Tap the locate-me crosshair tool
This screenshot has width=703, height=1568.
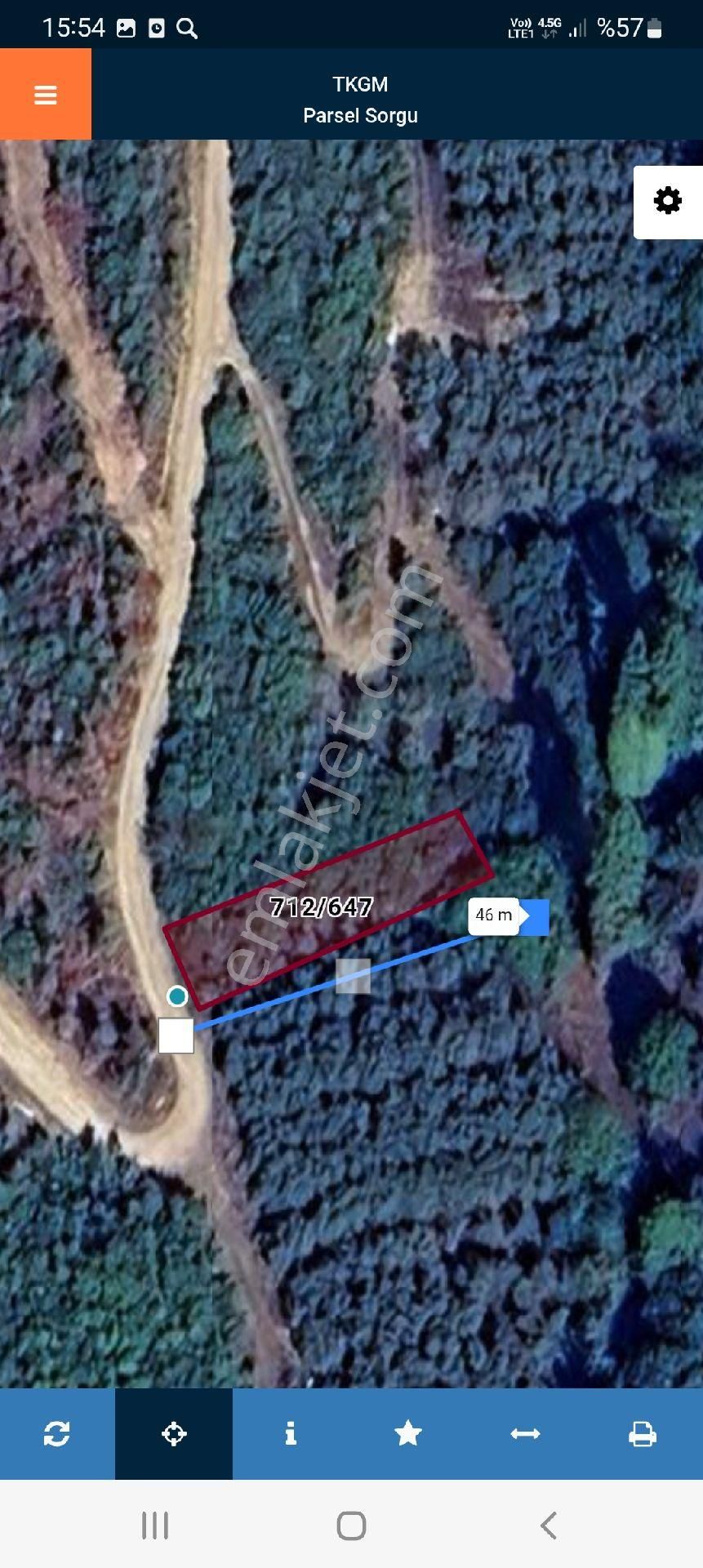point(174,1433)
